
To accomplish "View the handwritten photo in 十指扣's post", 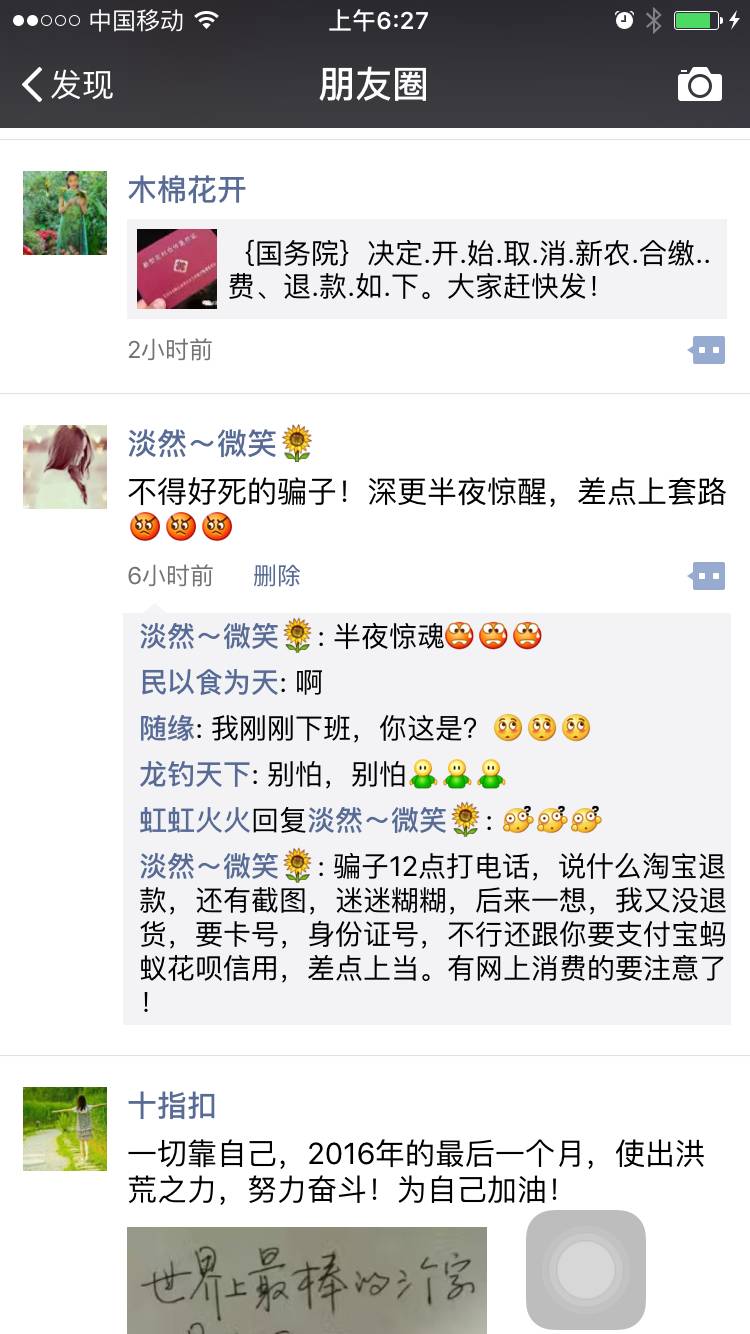I will (306, 1280).
